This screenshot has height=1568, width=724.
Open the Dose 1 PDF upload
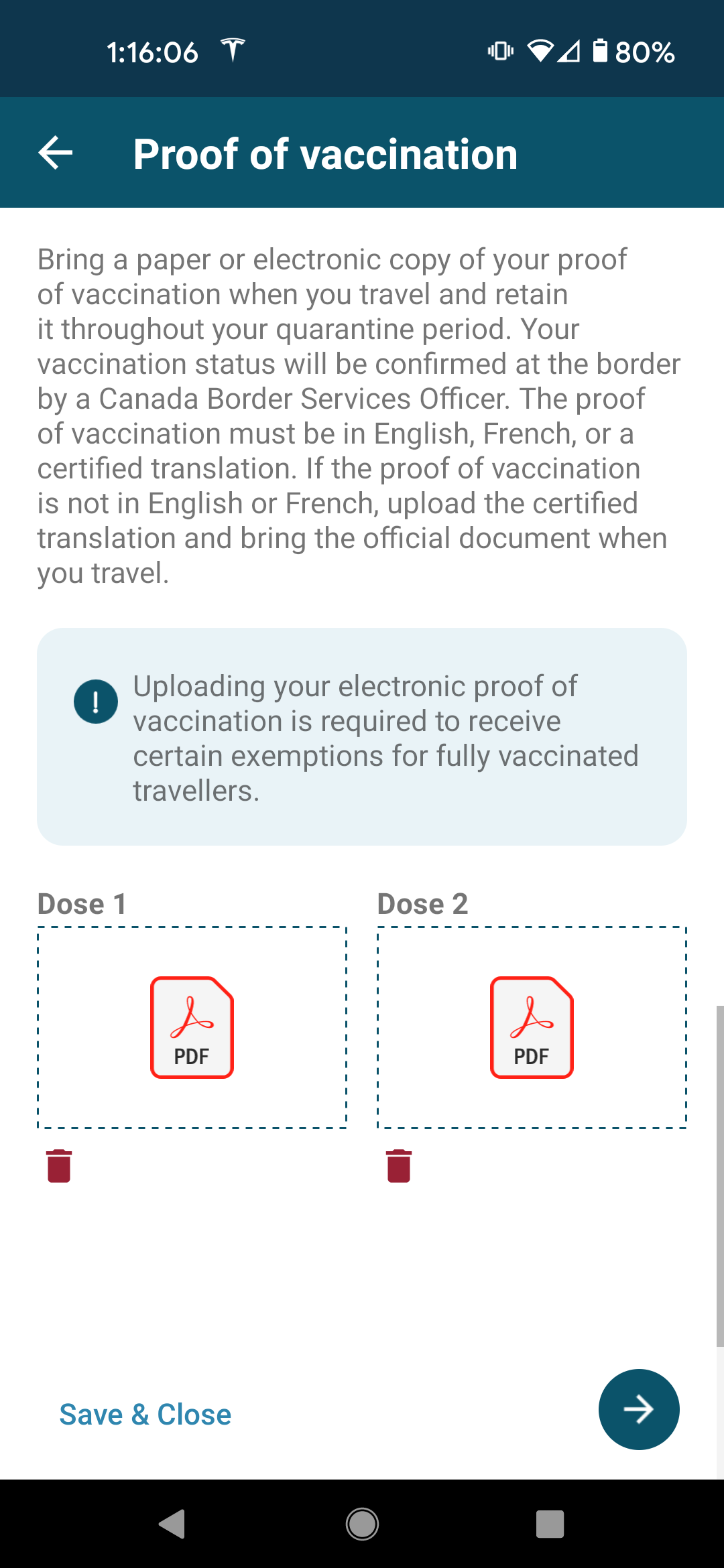[192, 1027]
